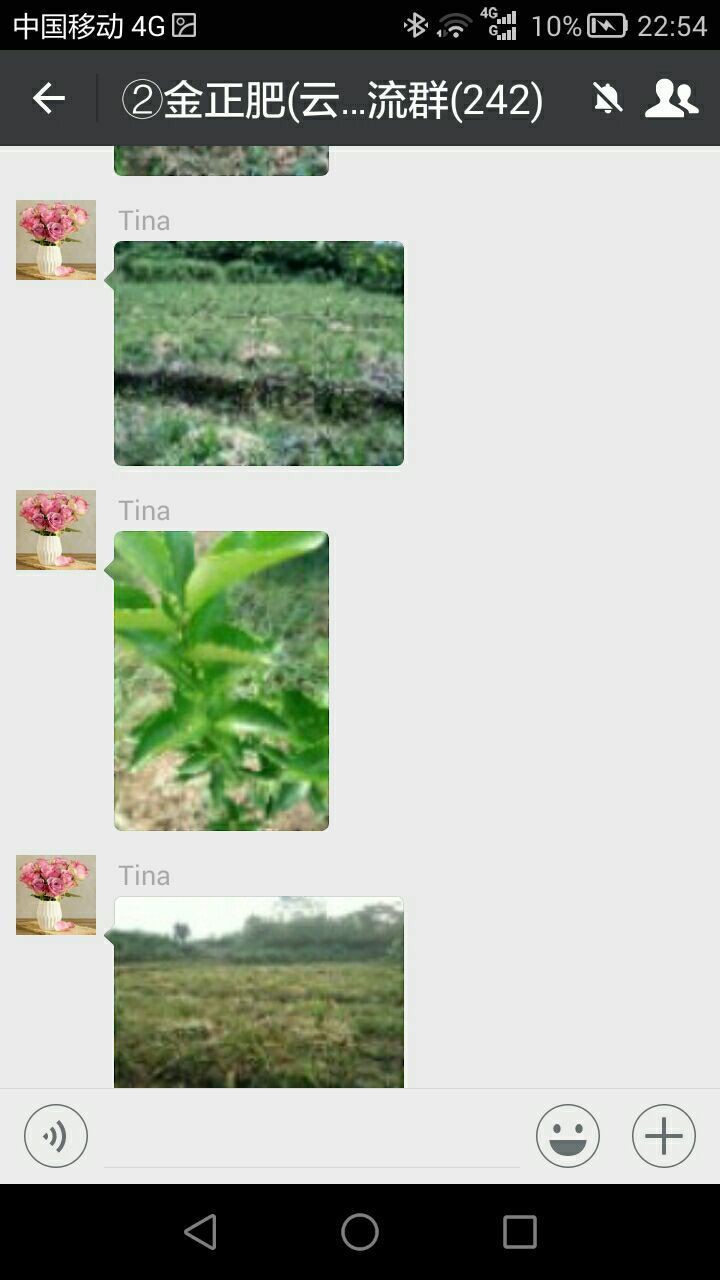Tap the message text field
The width and height of the screenshot is (720, 1280).
(312, 1138)
